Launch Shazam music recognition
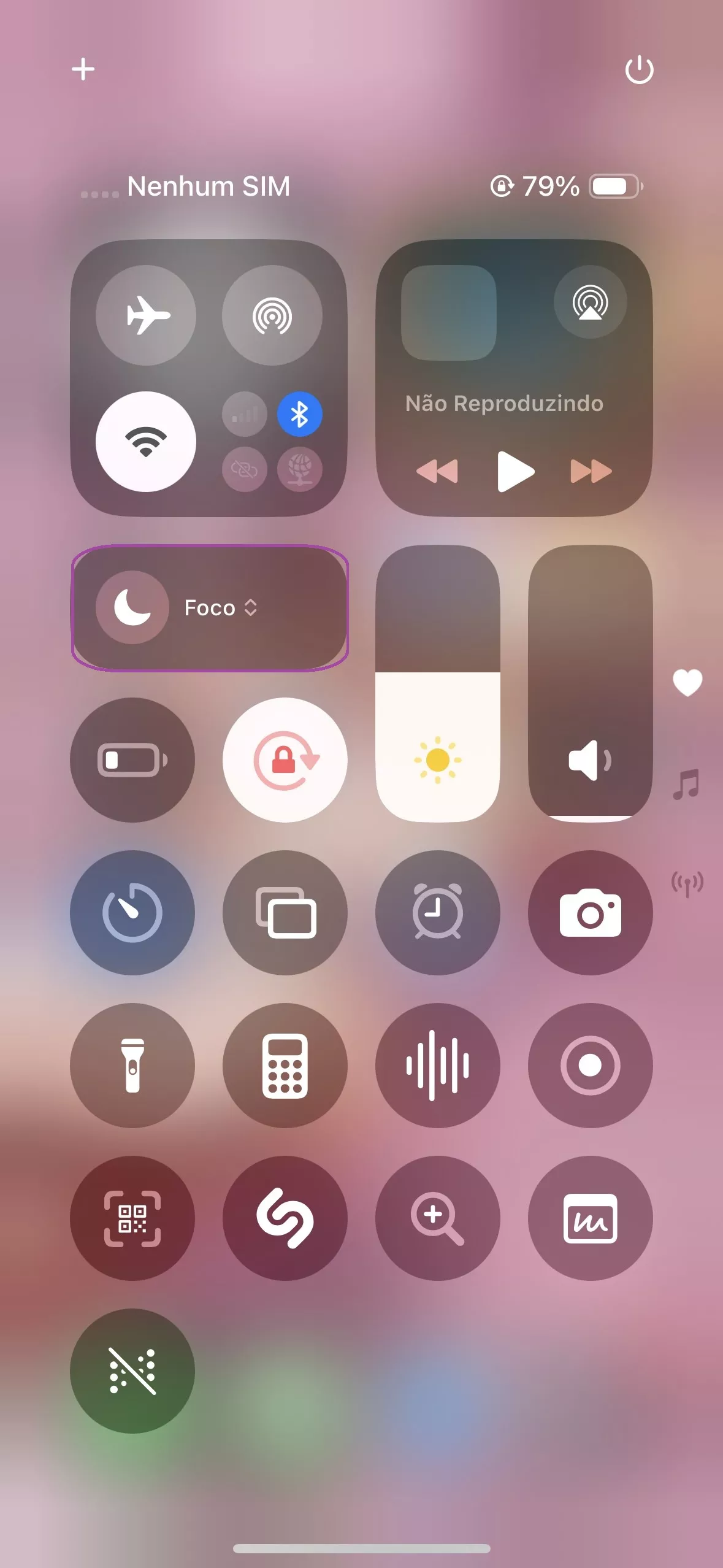 click(285, 1218)
